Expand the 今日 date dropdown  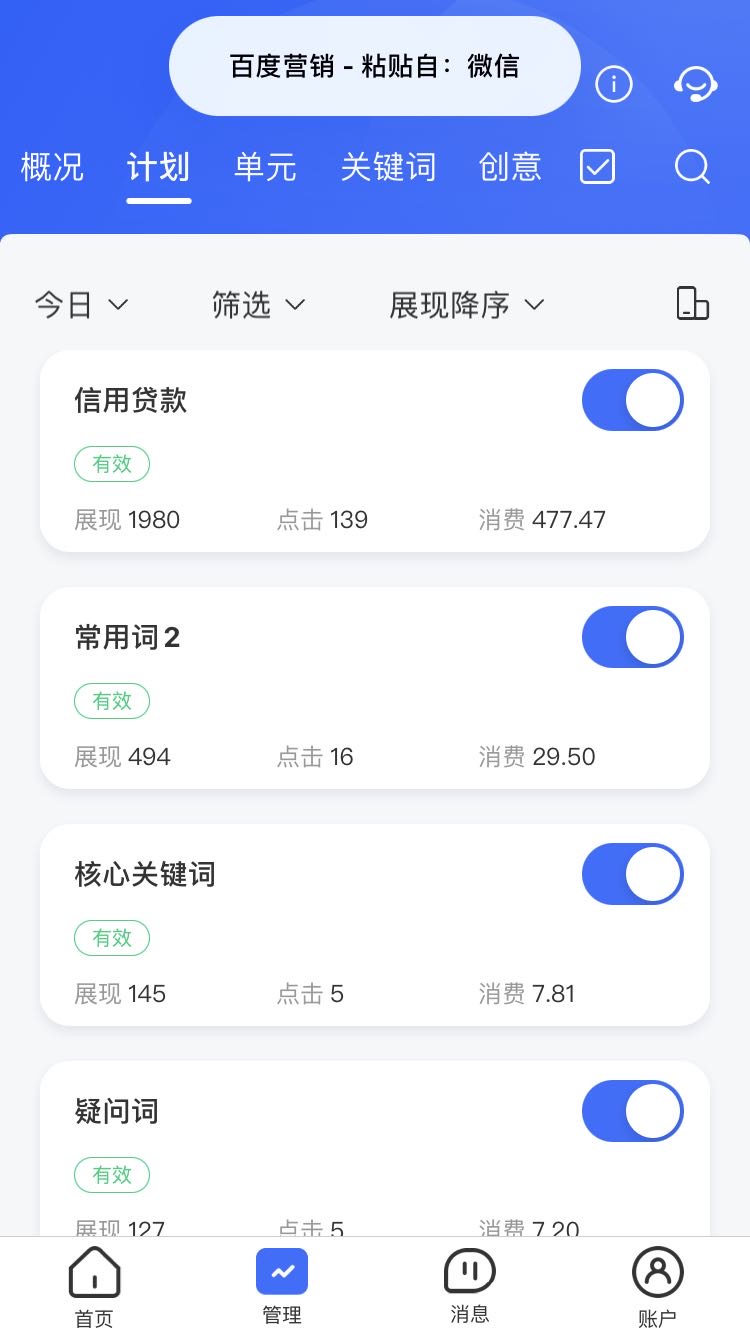82,305
